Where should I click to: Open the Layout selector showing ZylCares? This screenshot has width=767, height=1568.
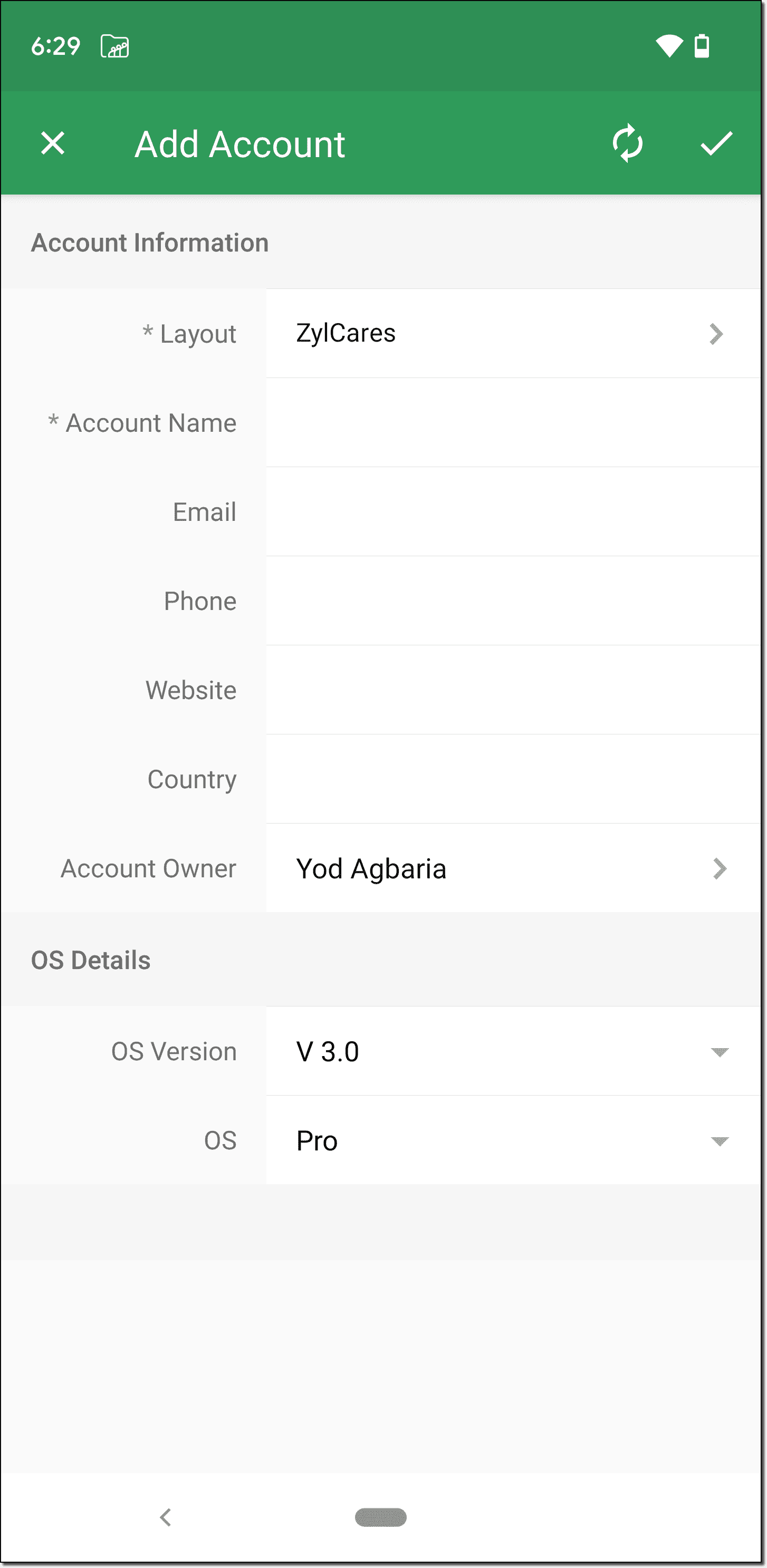(512, 334)
